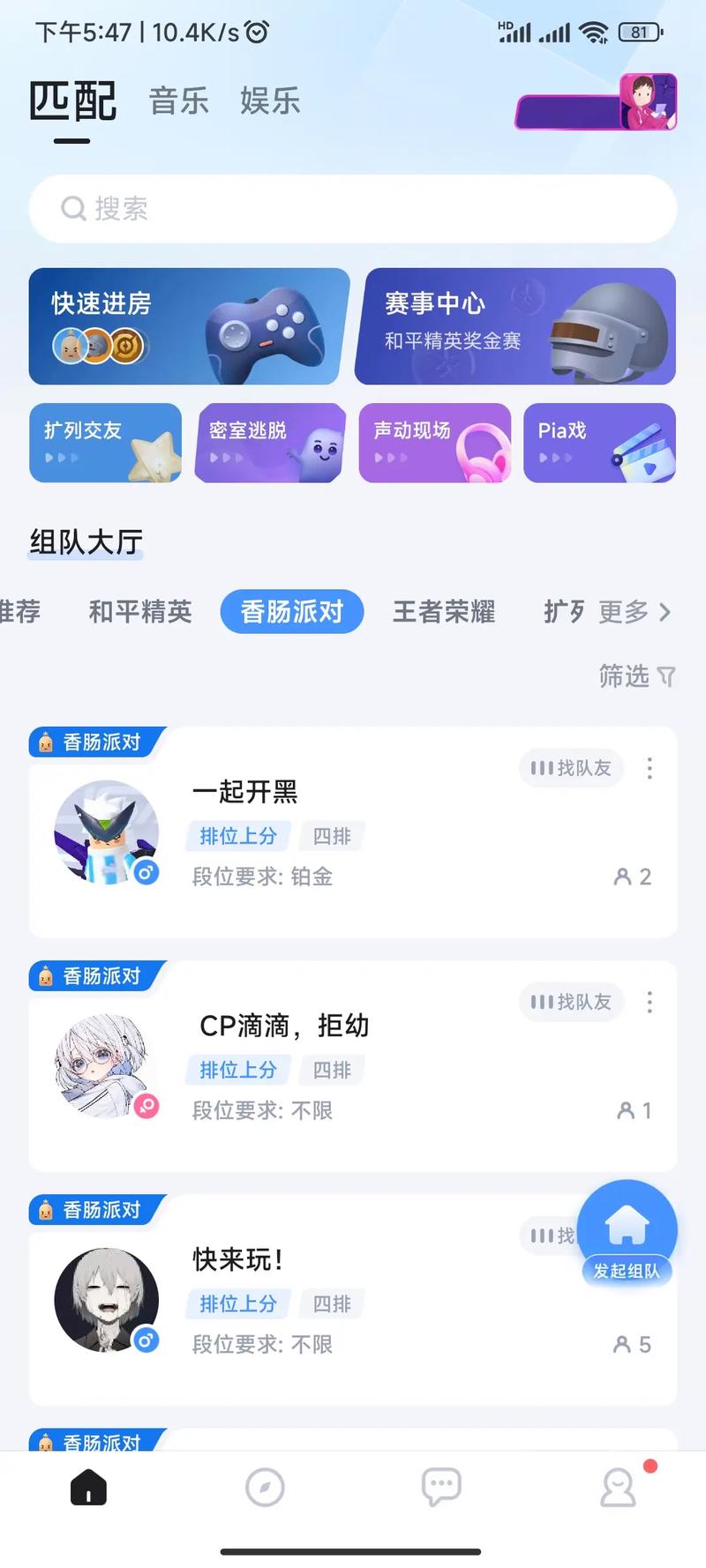The width and height of the screenshot is (706, 1568).
Task: Open the messages icon in bottom navigation
Action: [441, 1486]
